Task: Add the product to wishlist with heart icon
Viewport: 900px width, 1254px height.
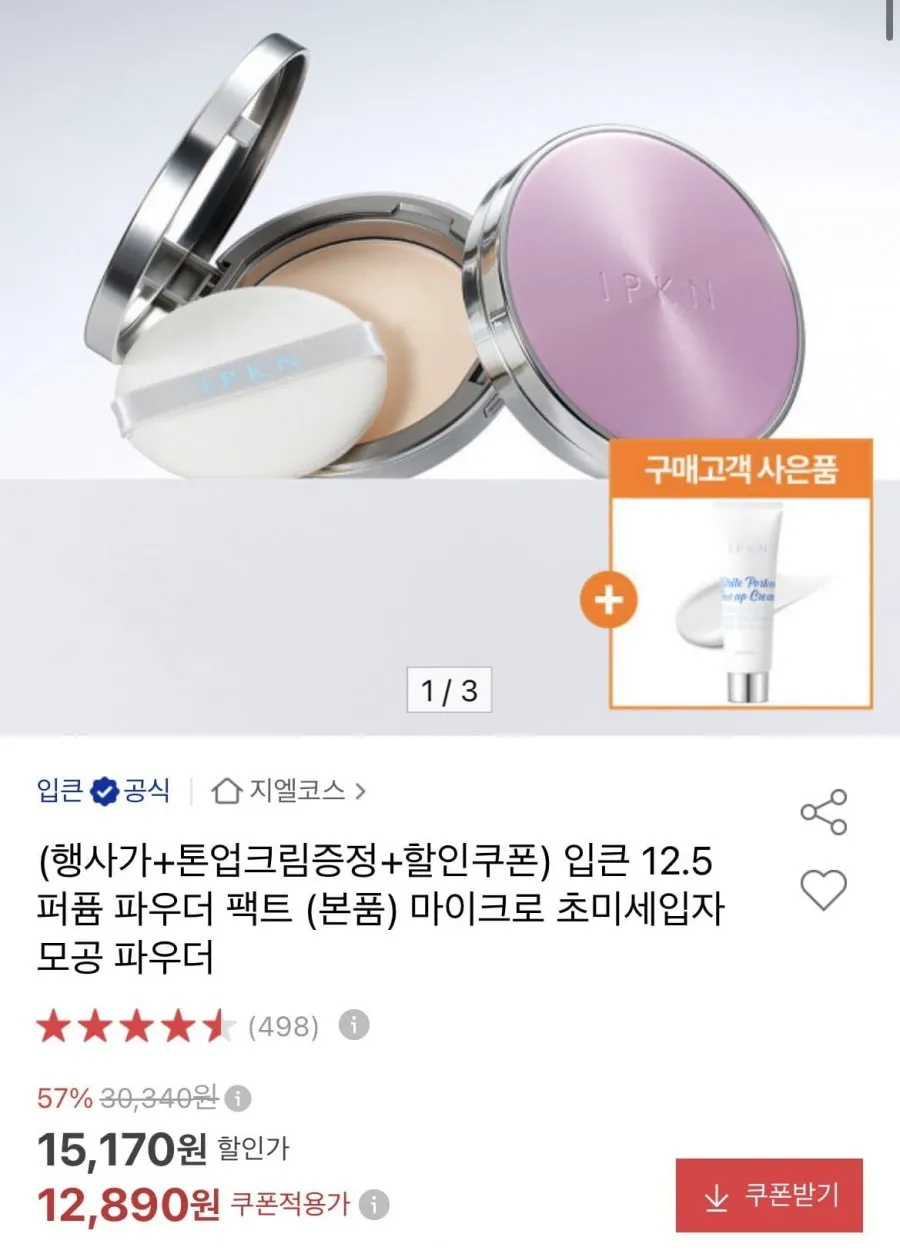Action: (824, 889)
